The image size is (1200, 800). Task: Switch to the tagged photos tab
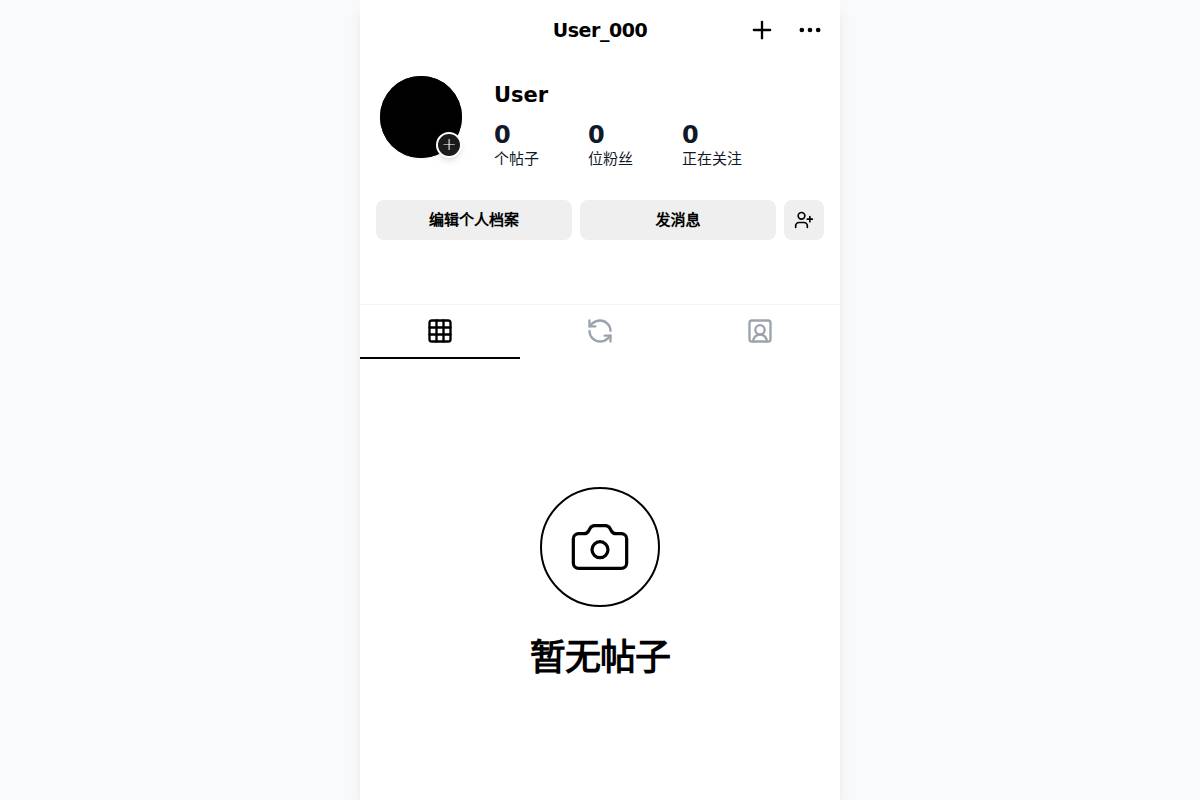coord(760,331)
